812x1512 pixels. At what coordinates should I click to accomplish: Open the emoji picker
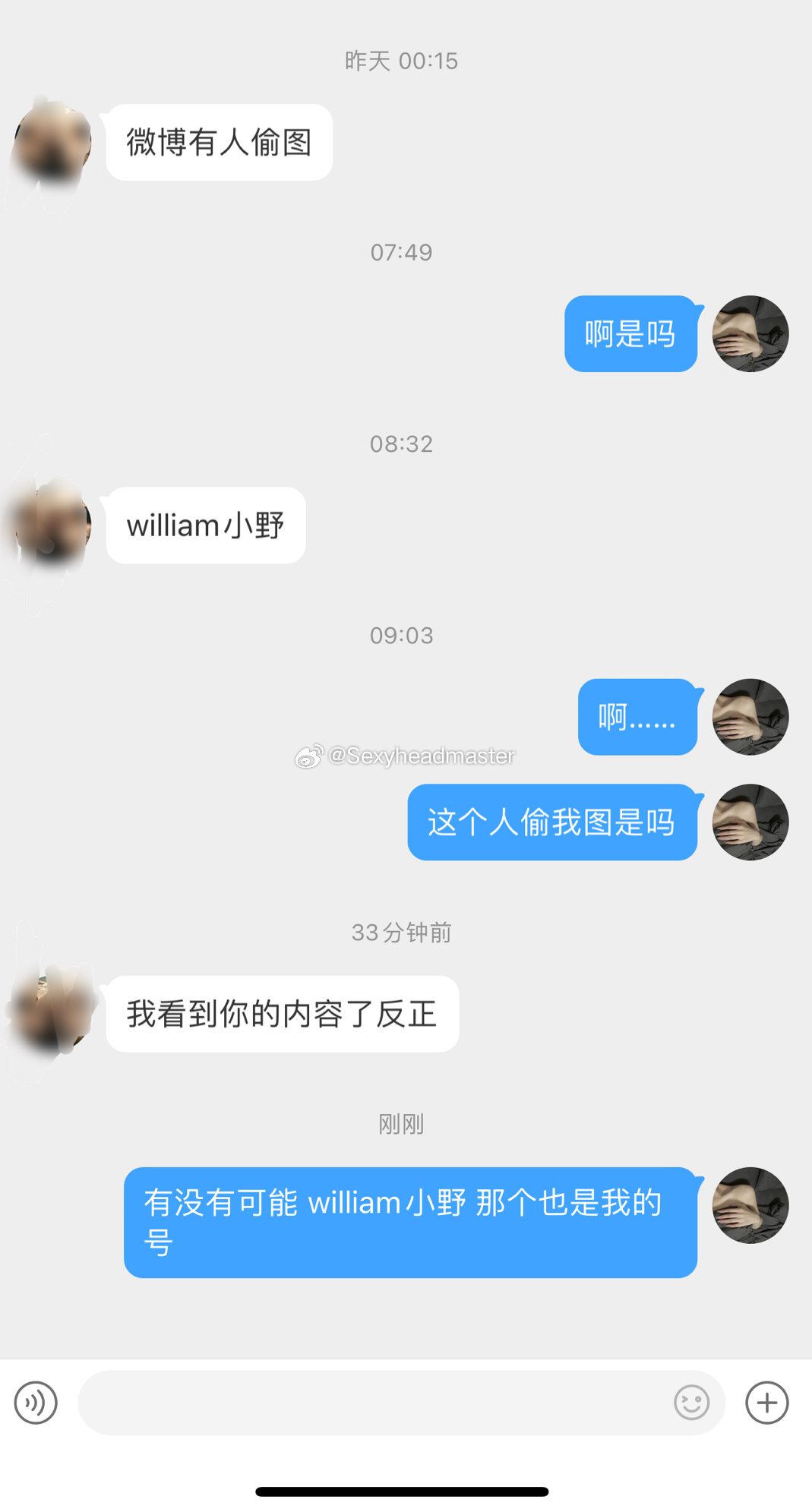[x=691, y=1403]
